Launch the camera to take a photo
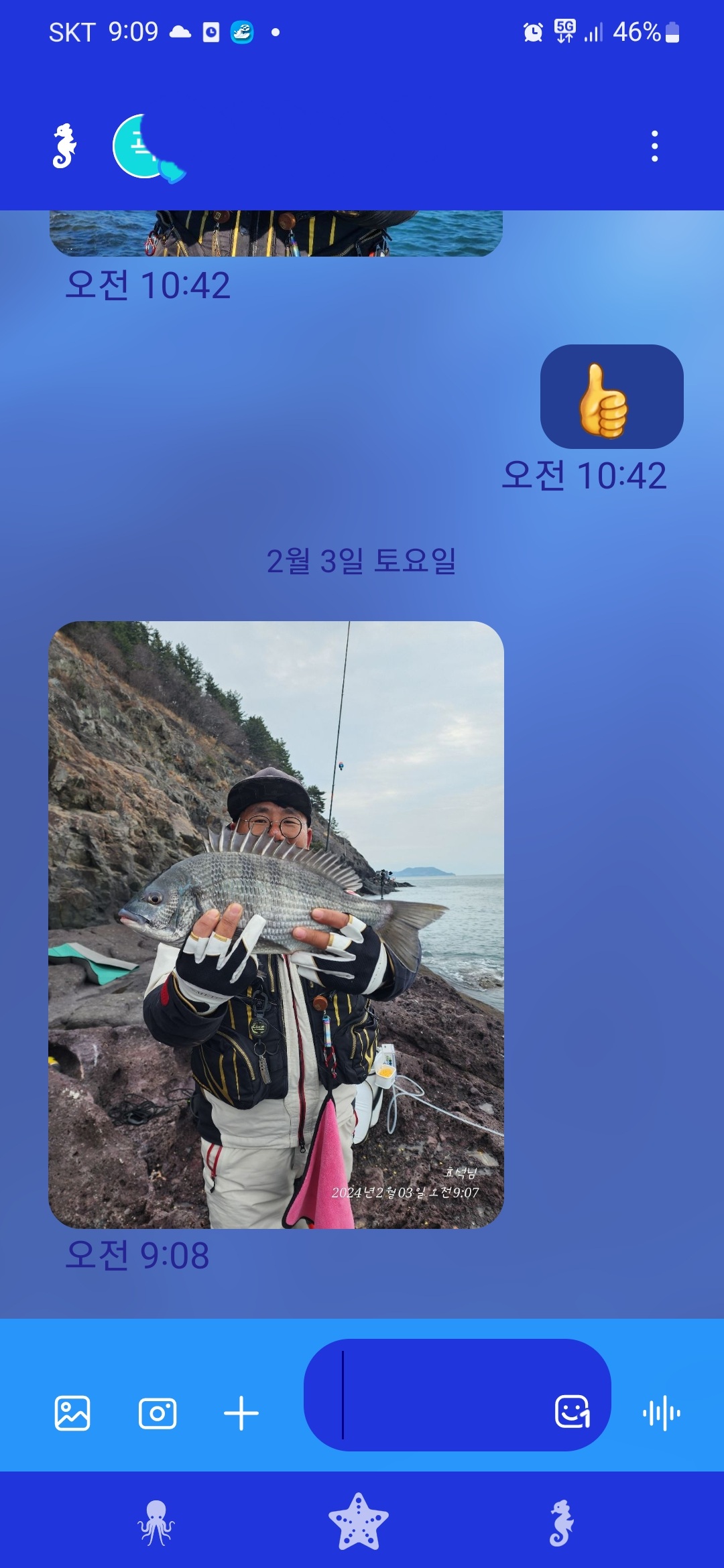Screen dimensions: 724x1568 point(158,1413)
